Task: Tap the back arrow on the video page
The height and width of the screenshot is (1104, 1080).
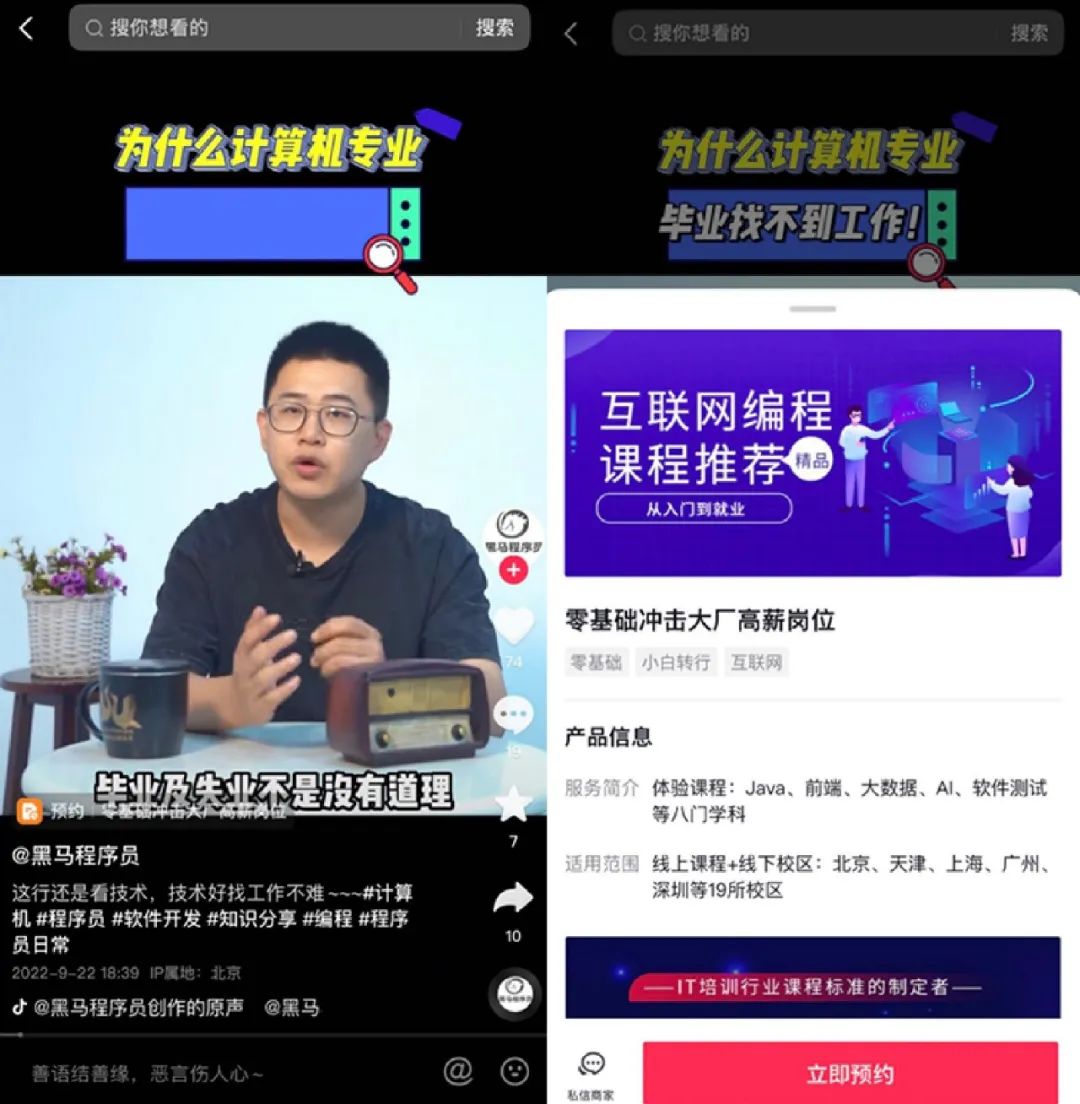Action: coord(25,28)
